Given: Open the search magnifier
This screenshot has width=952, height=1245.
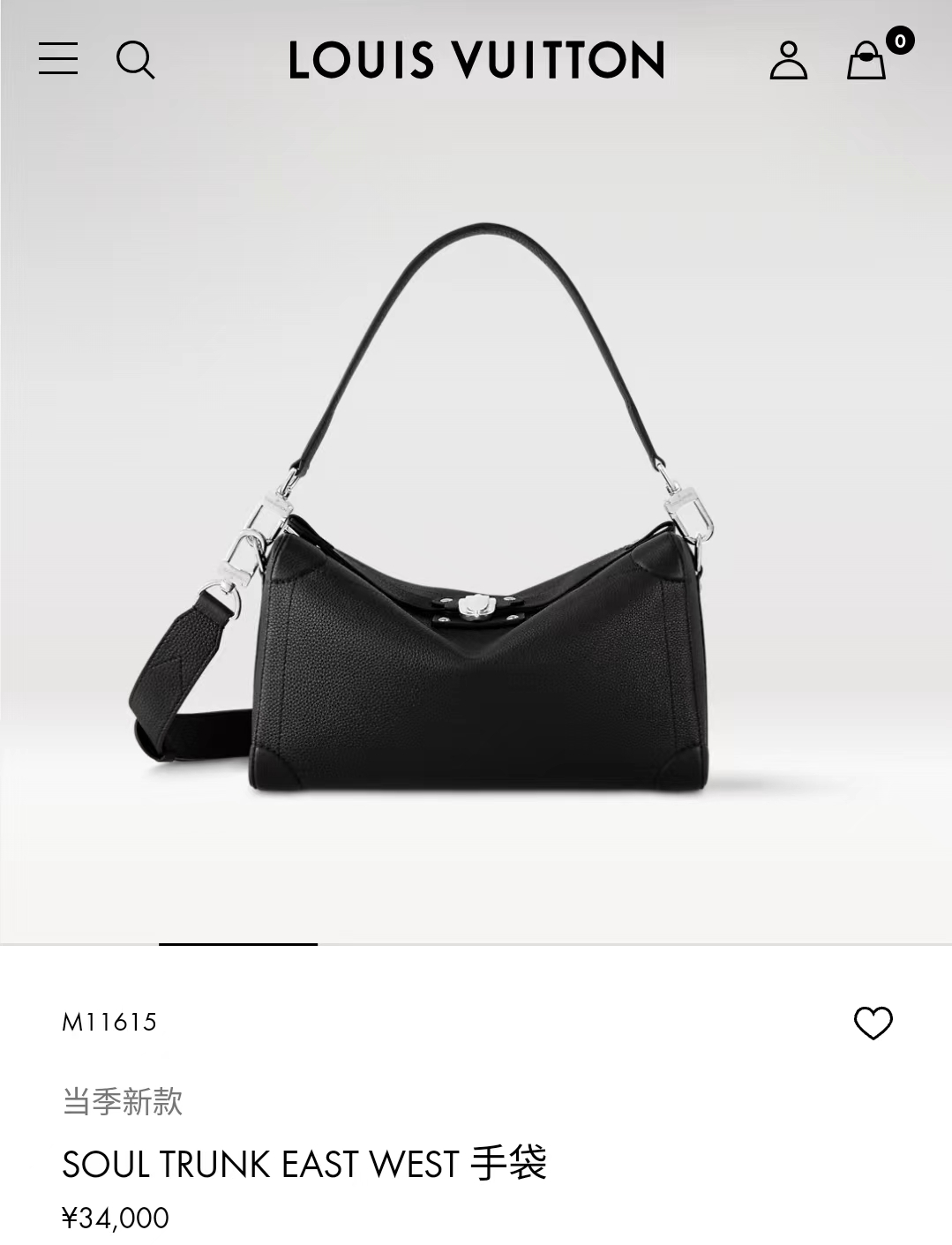Looking at the screenshot, I should click(135, 60).
